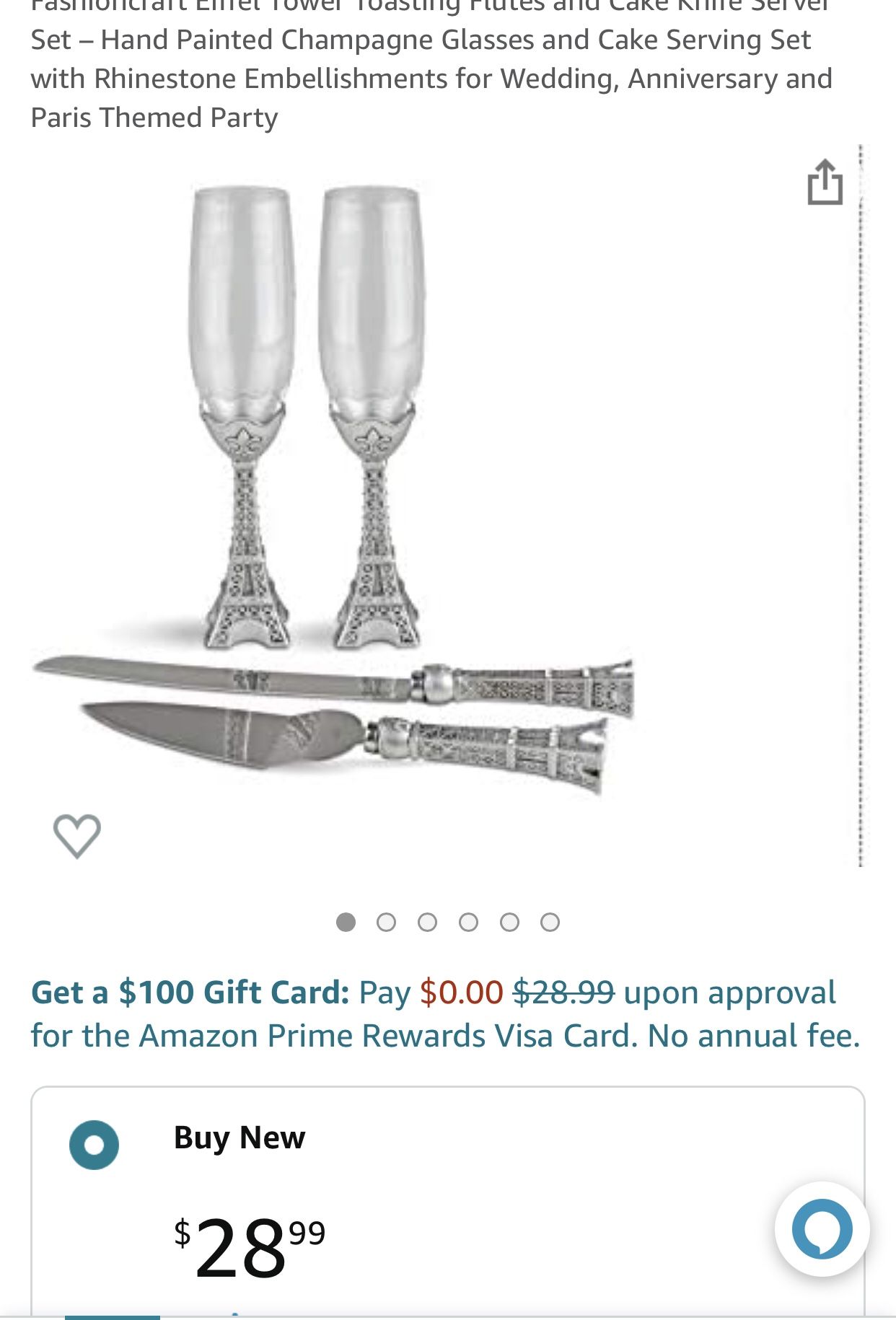Jump to the second image dot
This screenshot has height=1320, width=896.
[387, 922]
